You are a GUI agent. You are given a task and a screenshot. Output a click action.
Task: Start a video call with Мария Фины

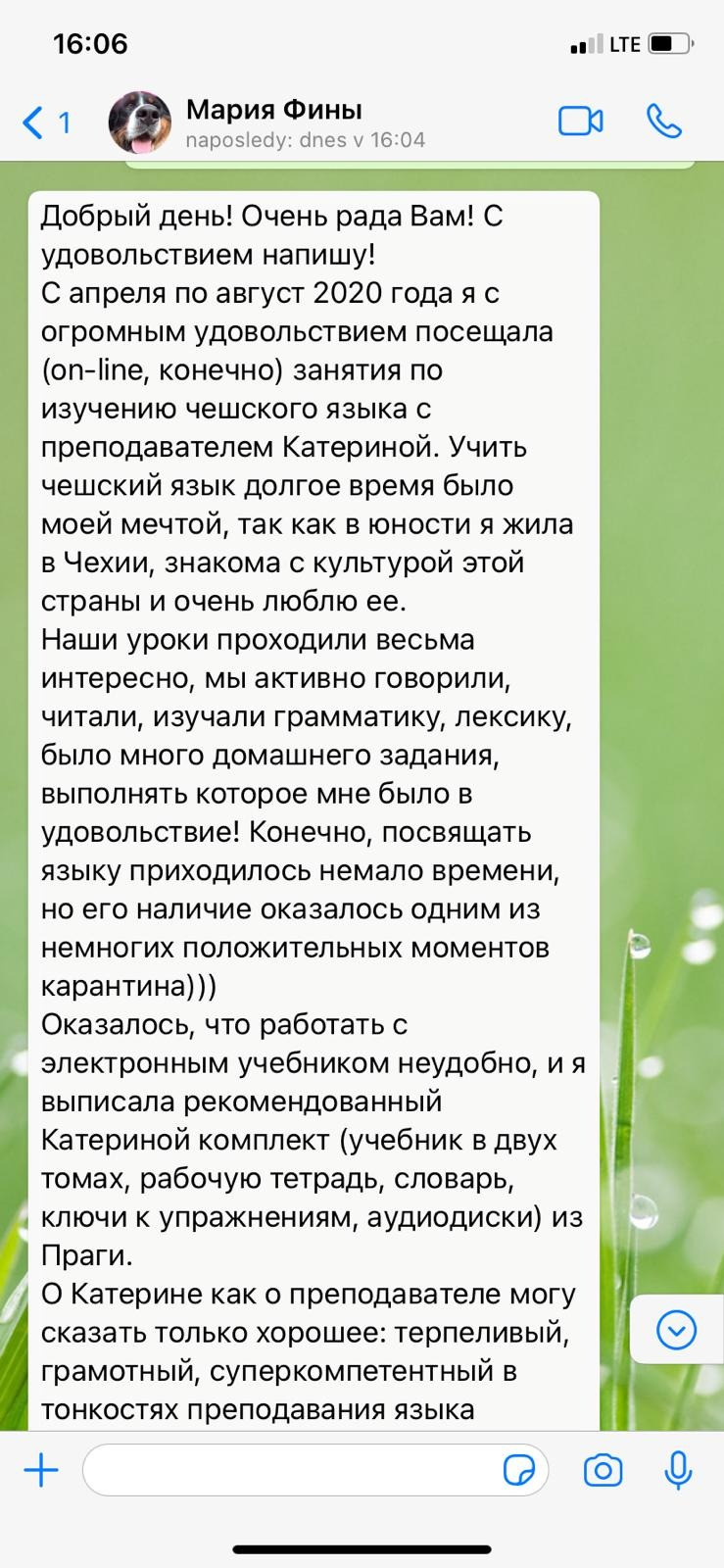click(581, 122)
